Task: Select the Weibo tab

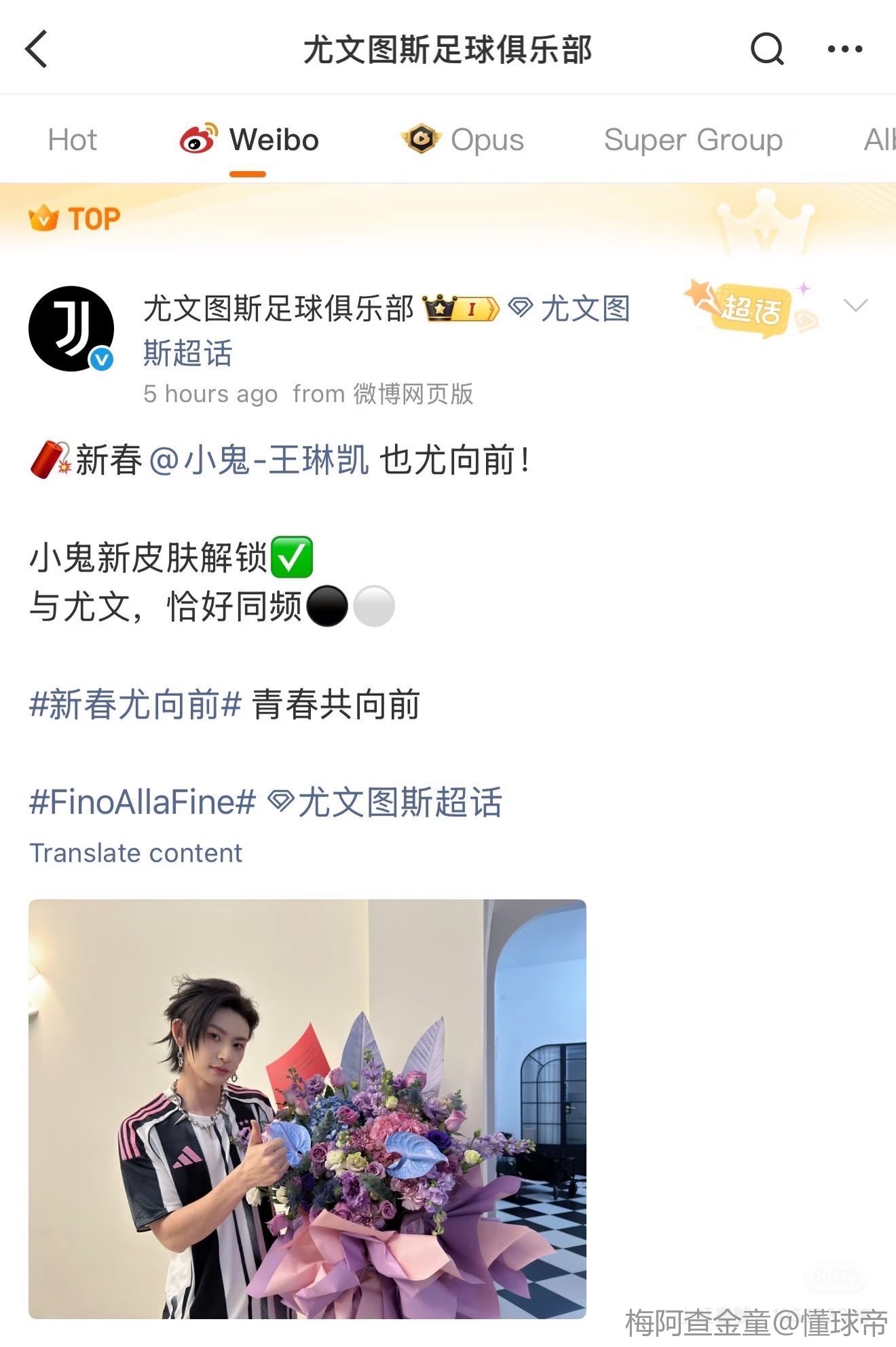Action: coord(249,141)
